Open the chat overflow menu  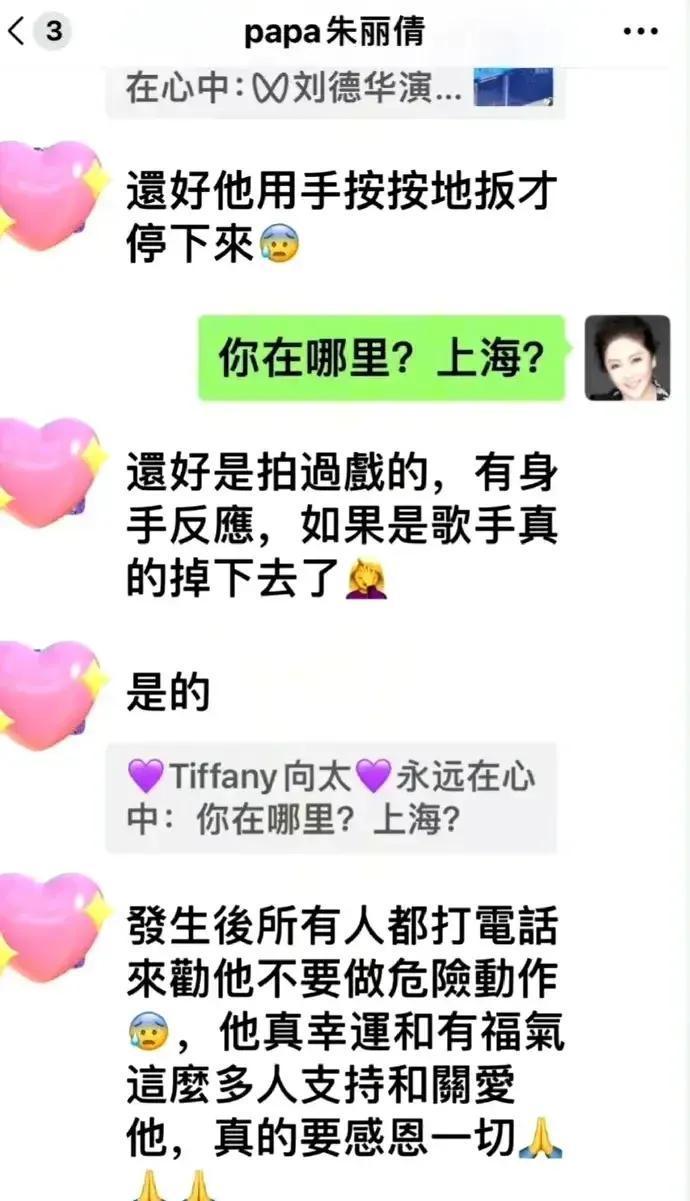tap(640, 31)
